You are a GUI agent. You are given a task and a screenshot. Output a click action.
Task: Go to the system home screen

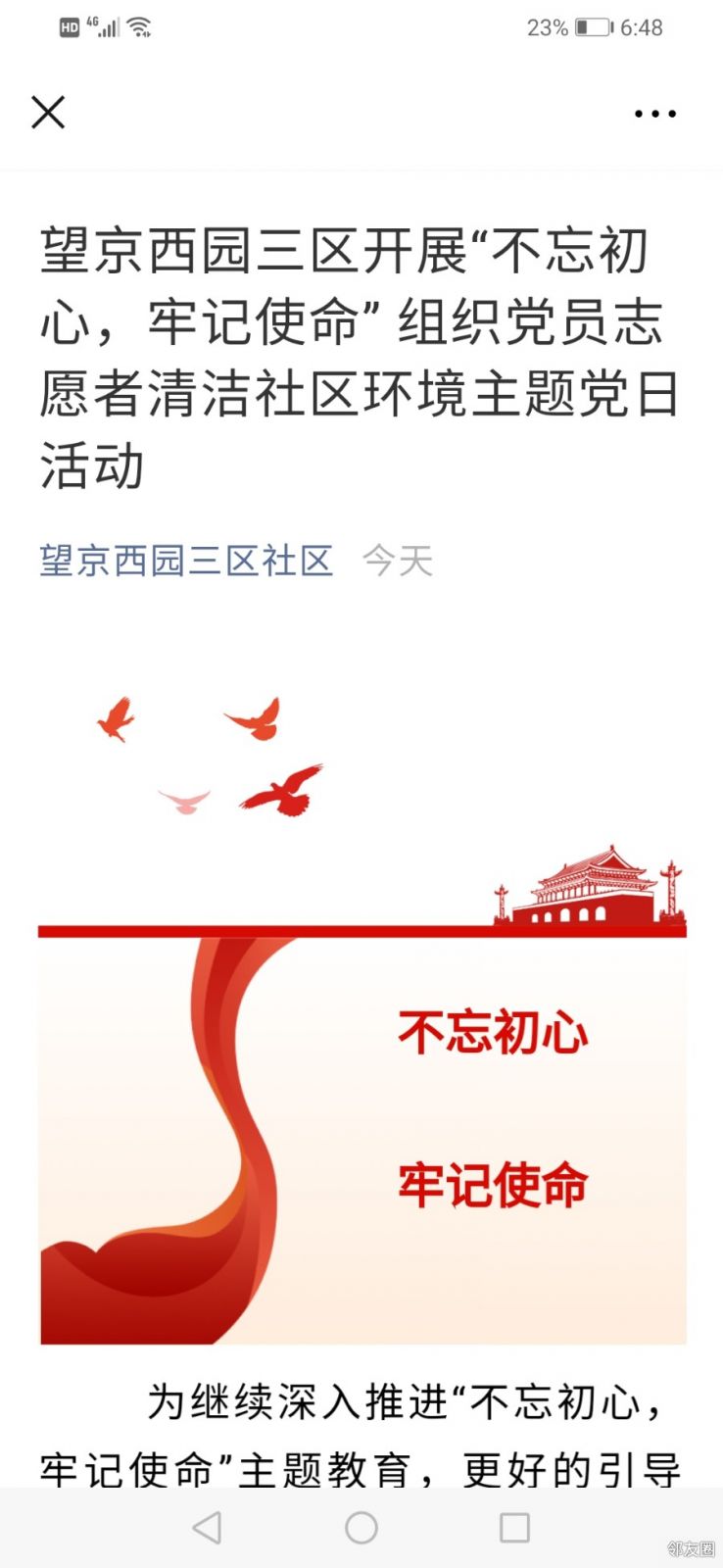pyautogui.click(x=361, y=1527)
